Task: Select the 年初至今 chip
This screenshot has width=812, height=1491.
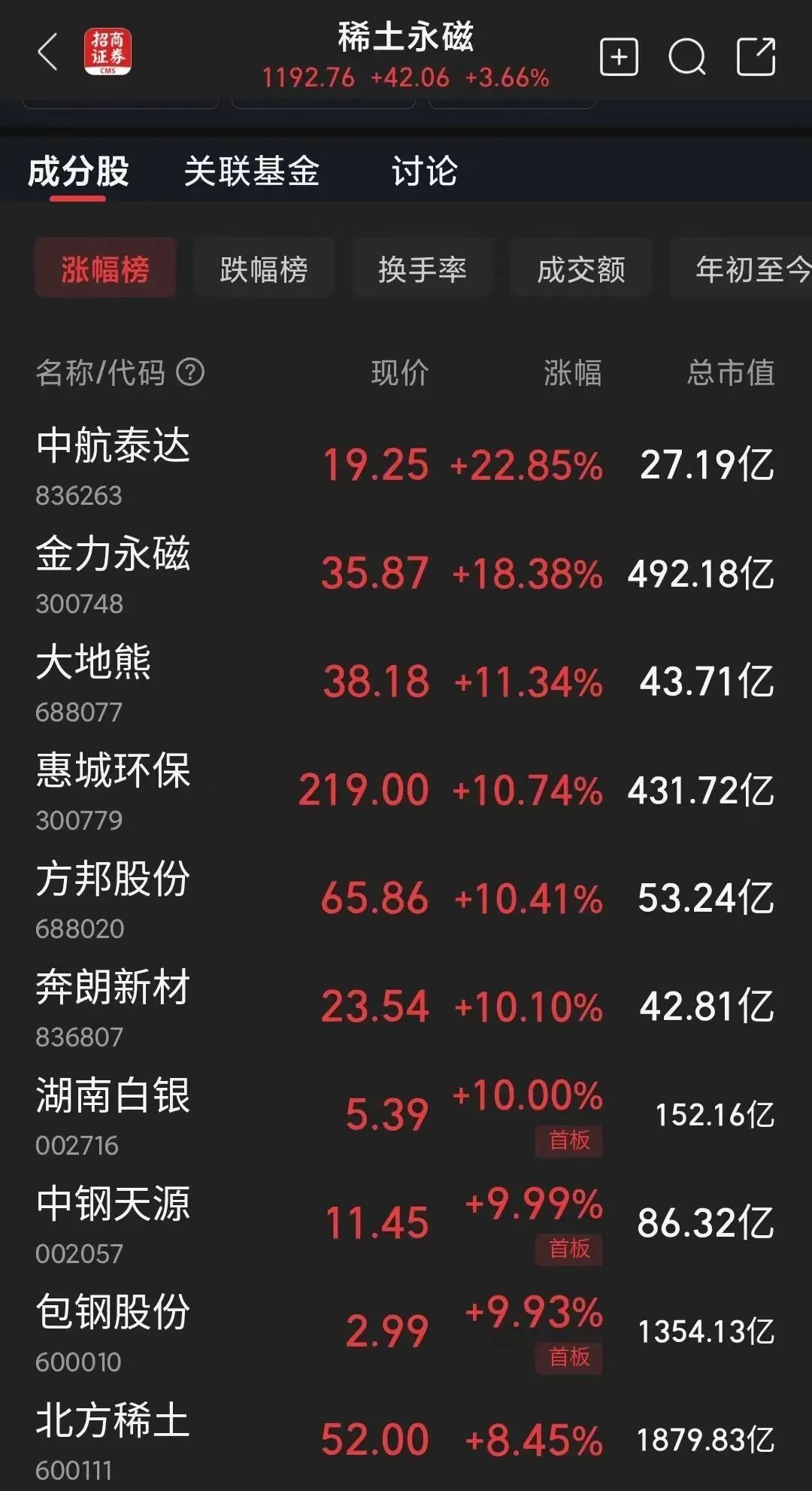Action: point(741,269)
